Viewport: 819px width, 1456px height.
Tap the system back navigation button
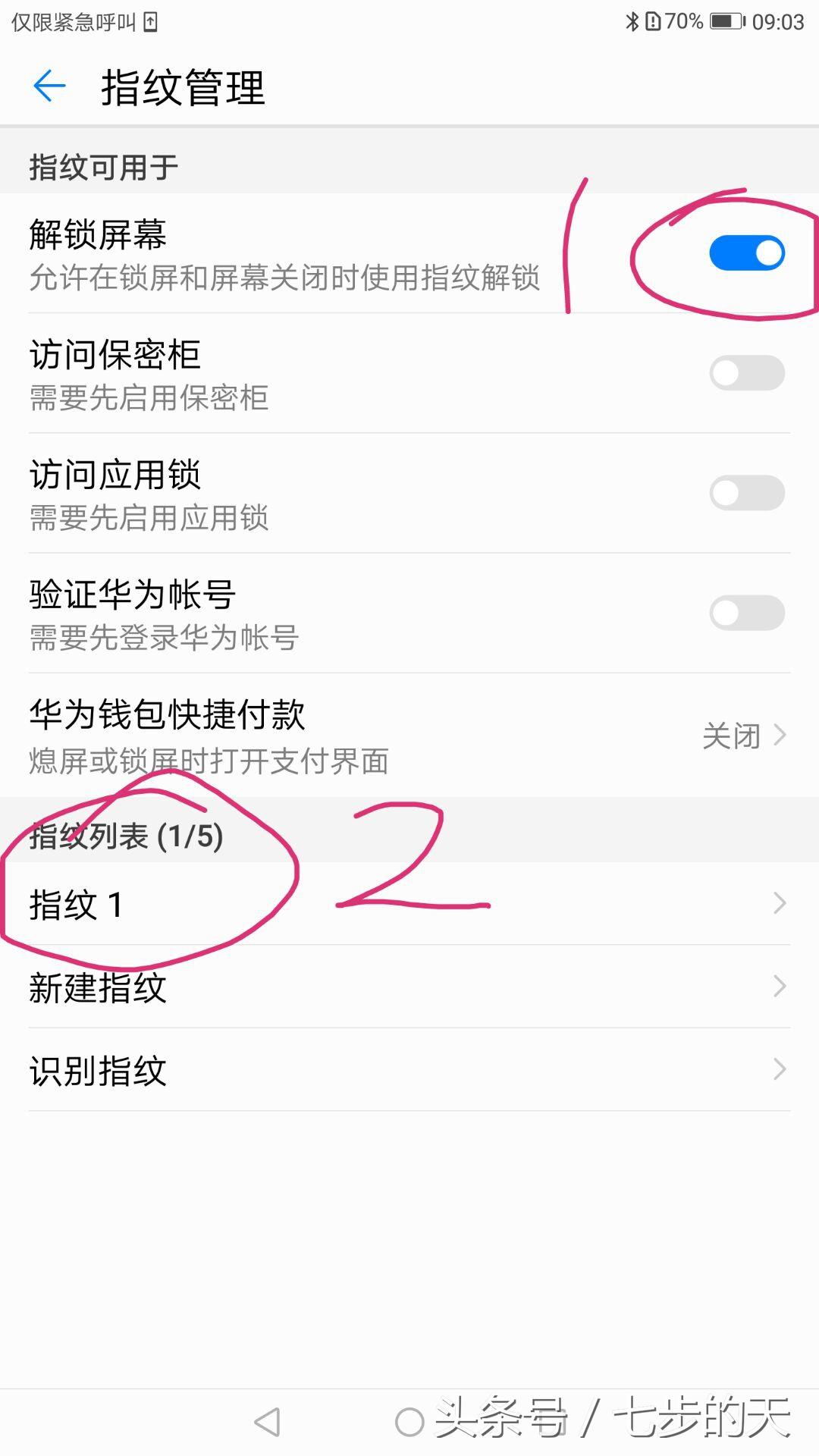[267, 1422]
